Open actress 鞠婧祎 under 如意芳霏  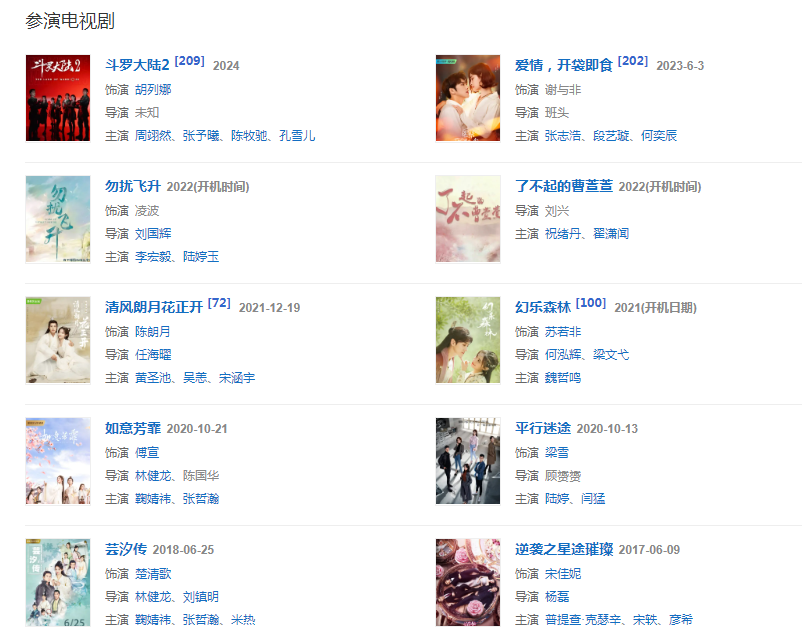click(x=153, y=499)
